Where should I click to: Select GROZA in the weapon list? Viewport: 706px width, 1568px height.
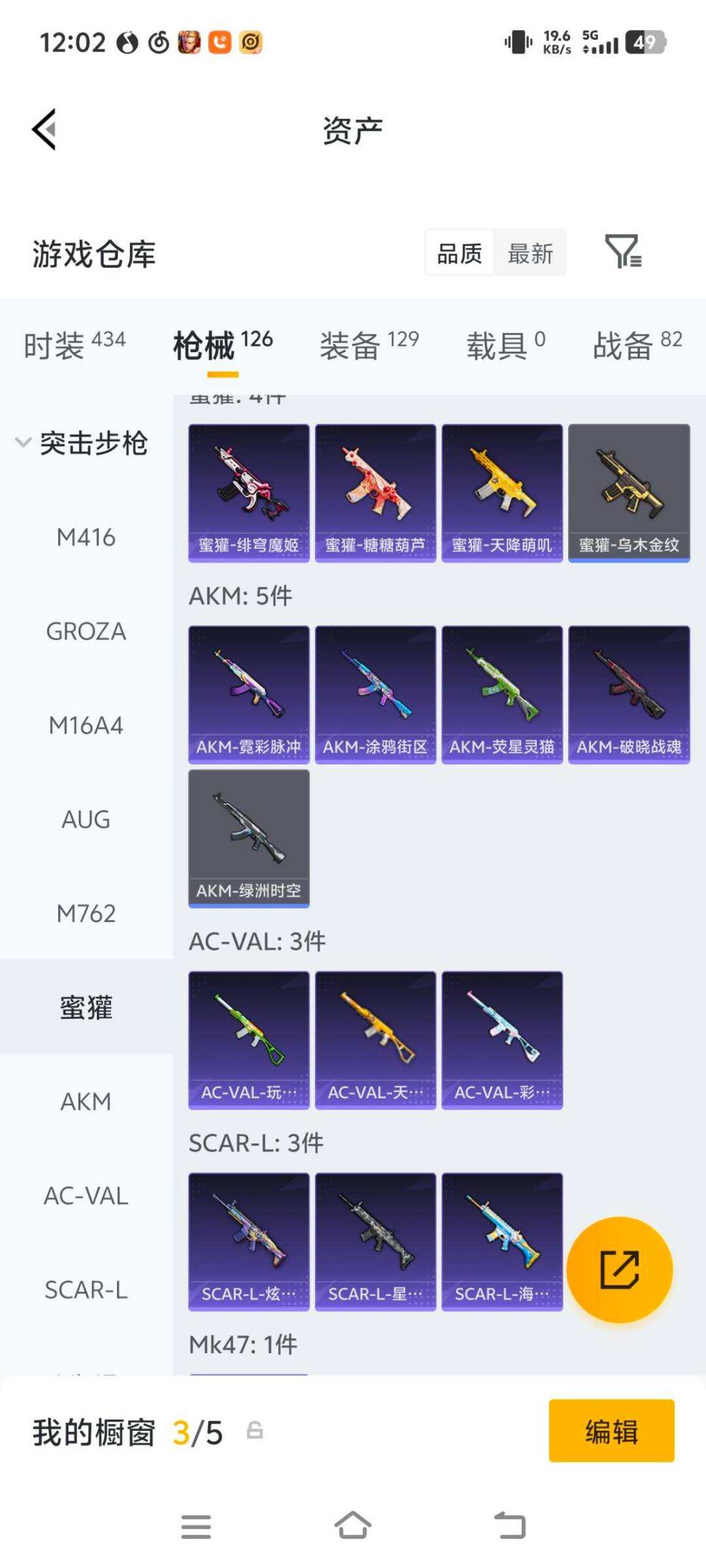coord(86,632)
